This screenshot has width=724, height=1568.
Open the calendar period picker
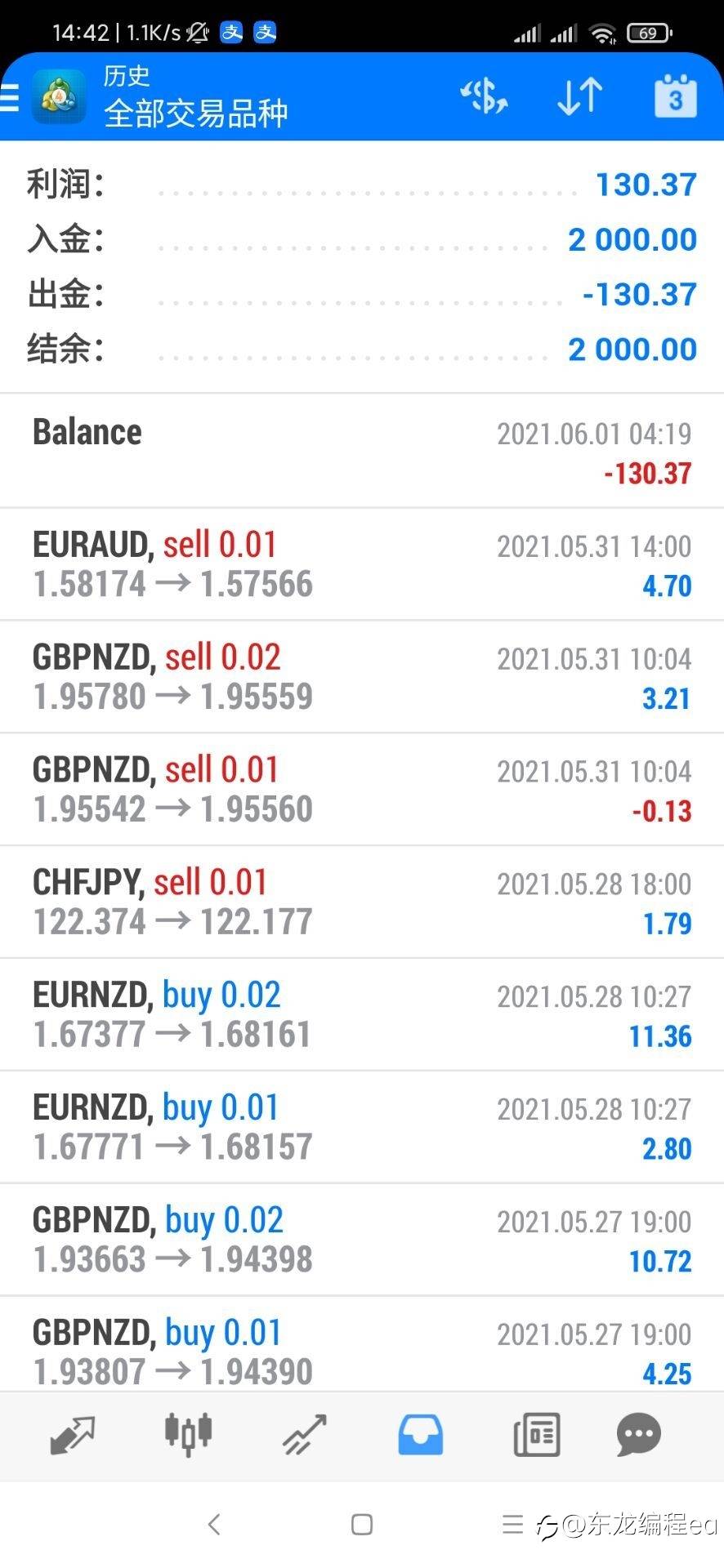[676, 97]
